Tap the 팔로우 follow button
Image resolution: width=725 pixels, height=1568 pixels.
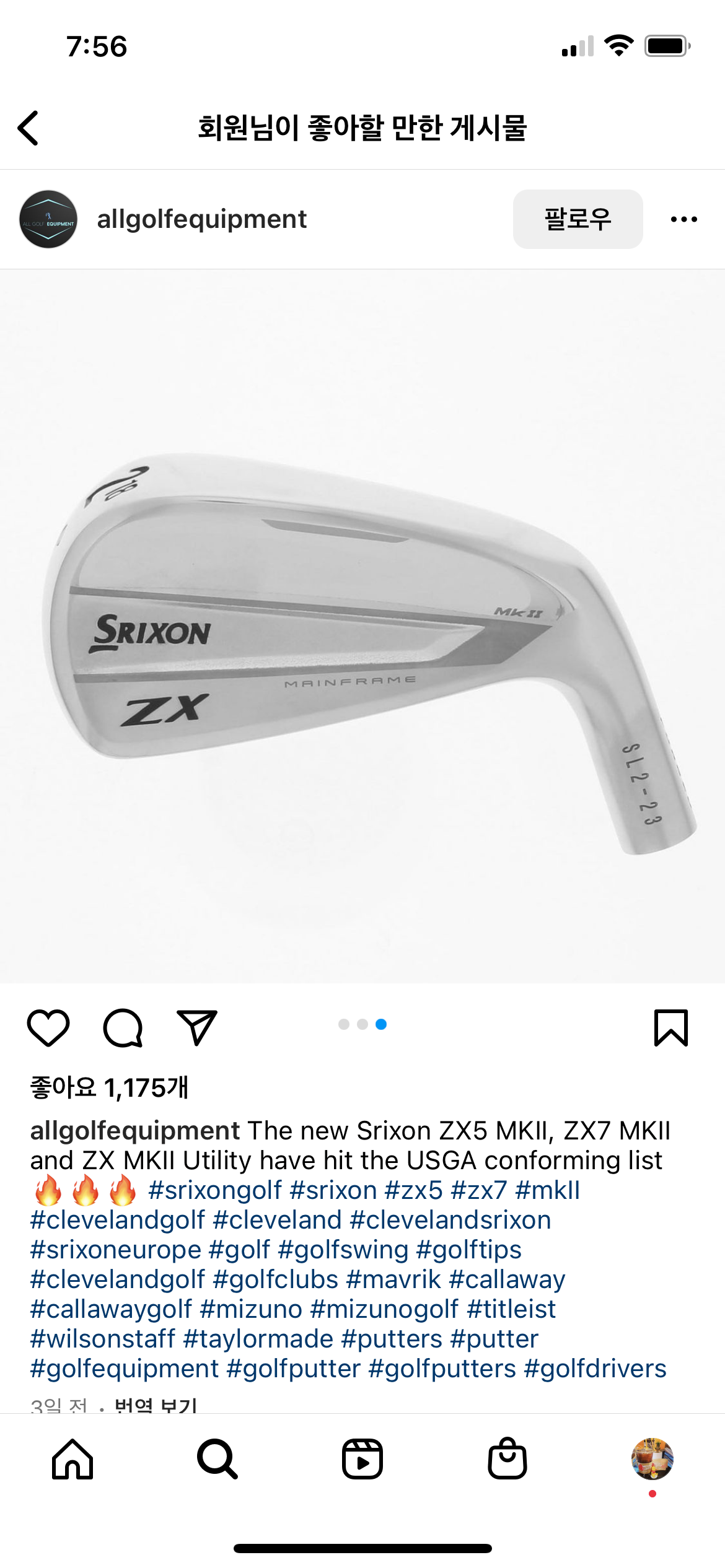(x=578, y=219)
